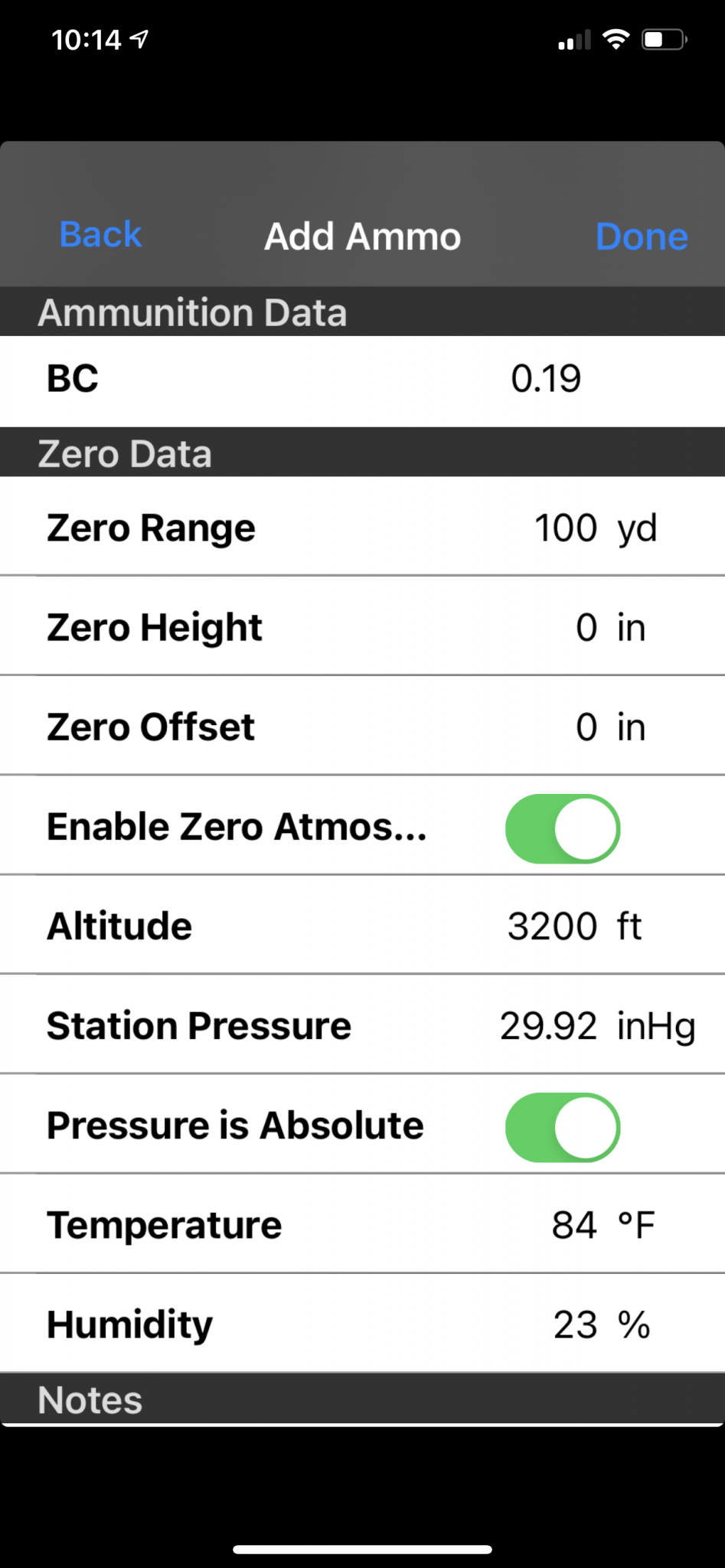The height and width of the screenshot is (1568, 725).
Task: Edit the Zero Height field
Action: tap(586, 628)
